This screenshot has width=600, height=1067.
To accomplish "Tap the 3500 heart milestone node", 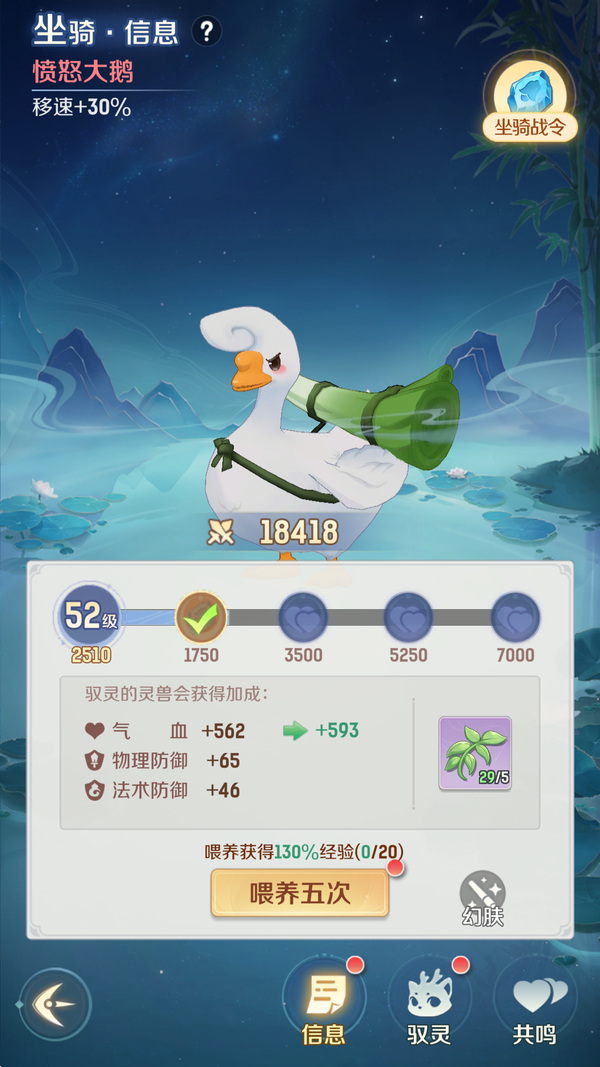I will [303, 617].
